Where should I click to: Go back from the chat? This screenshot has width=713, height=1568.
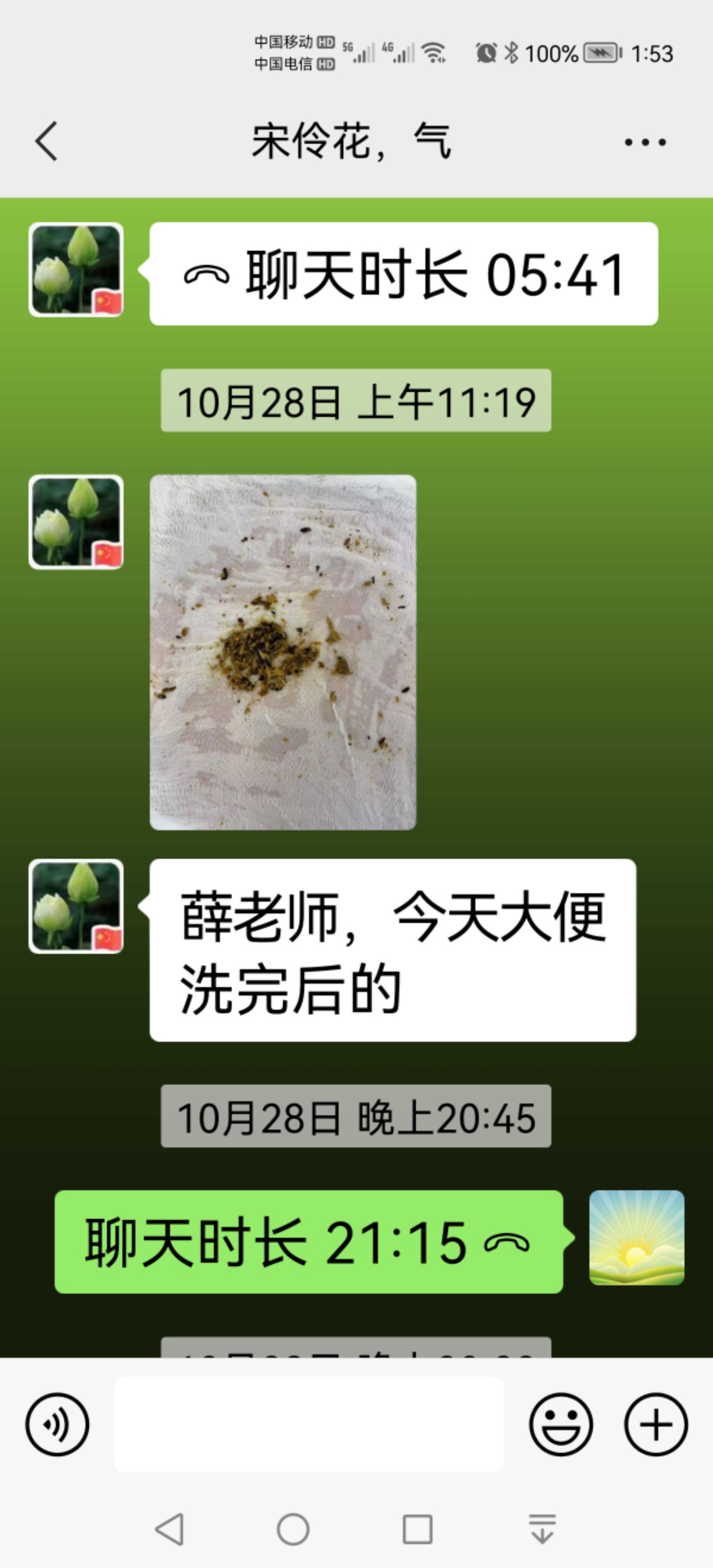(x=46, y=141)
